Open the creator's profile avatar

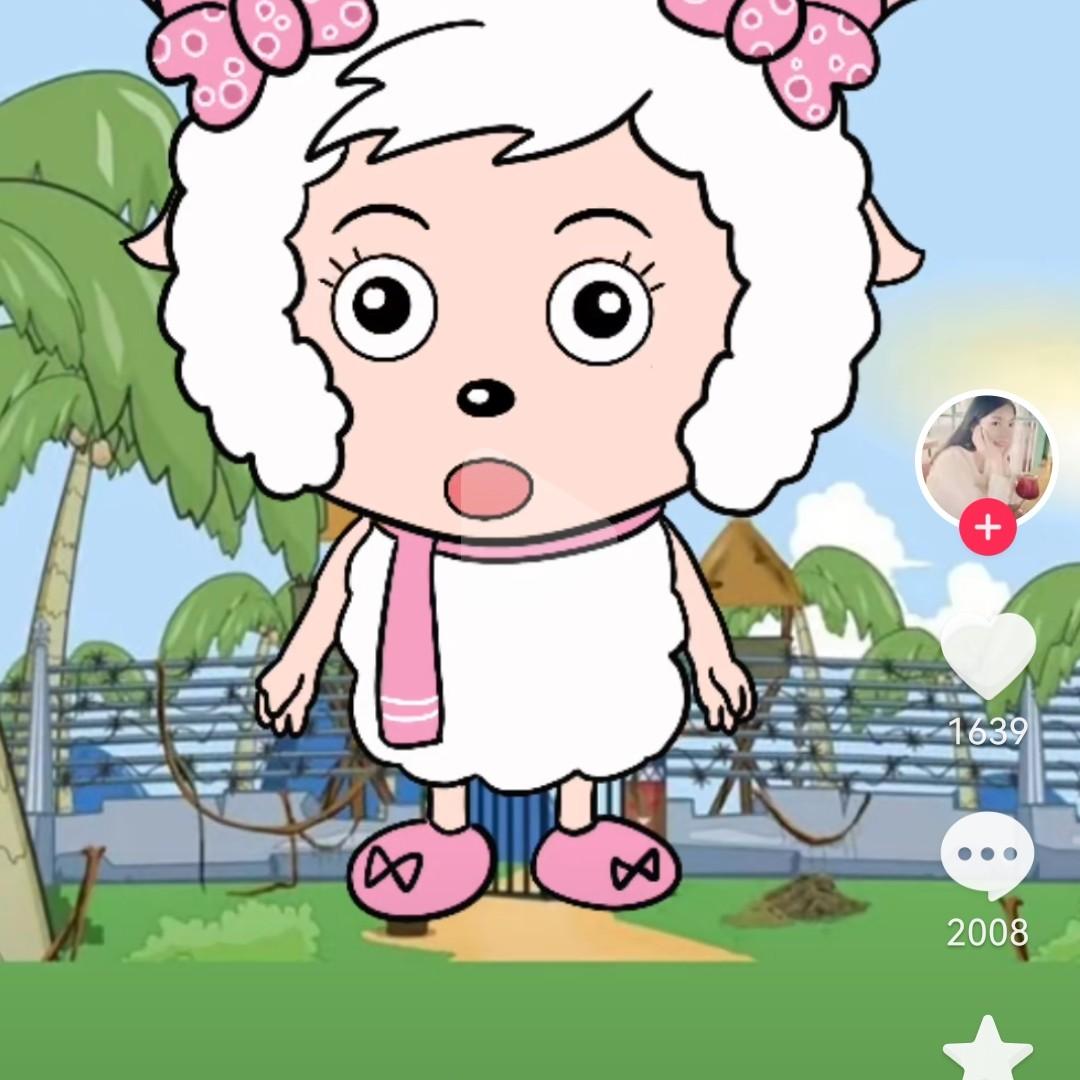987,456
